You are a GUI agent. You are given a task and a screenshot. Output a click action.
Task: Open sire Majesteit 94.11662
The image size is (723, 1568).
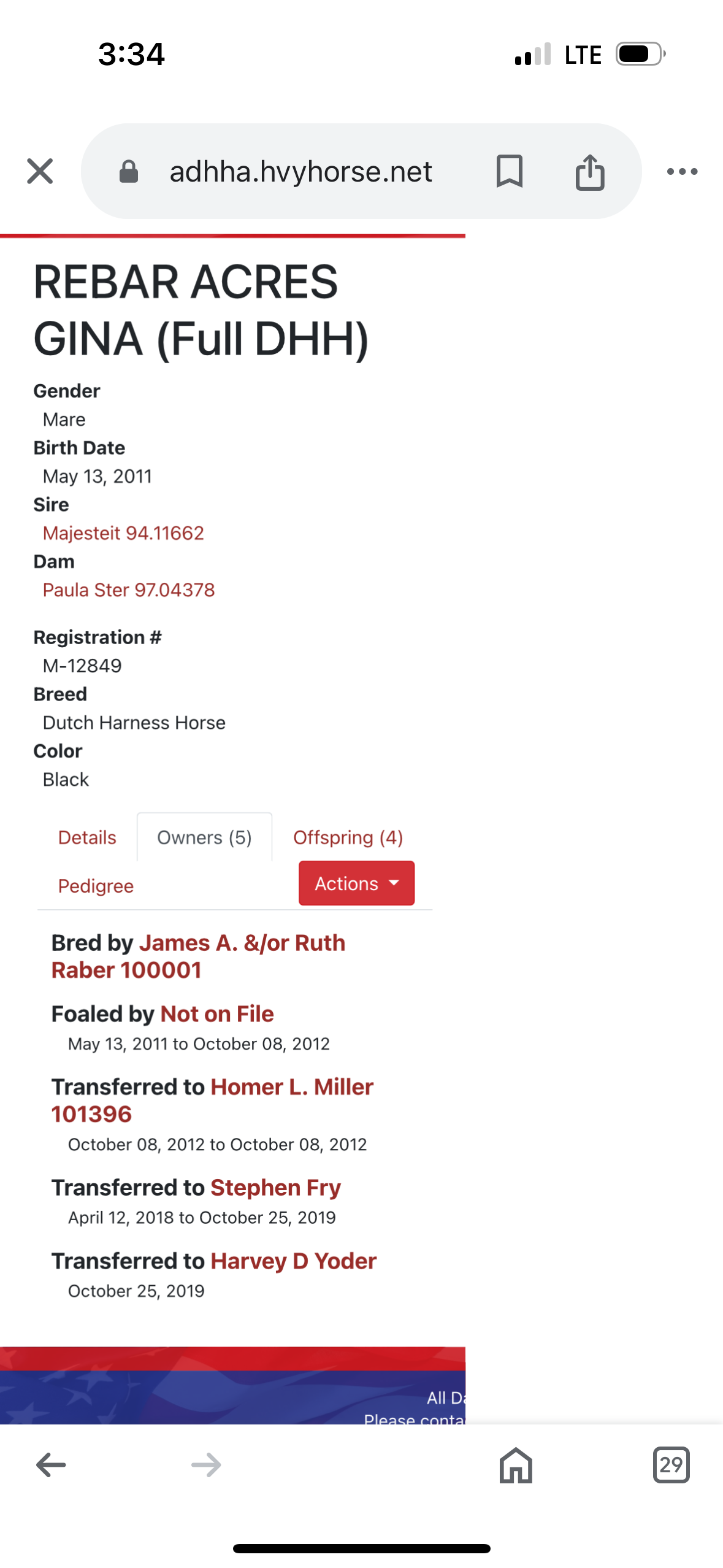pos(123,533)
